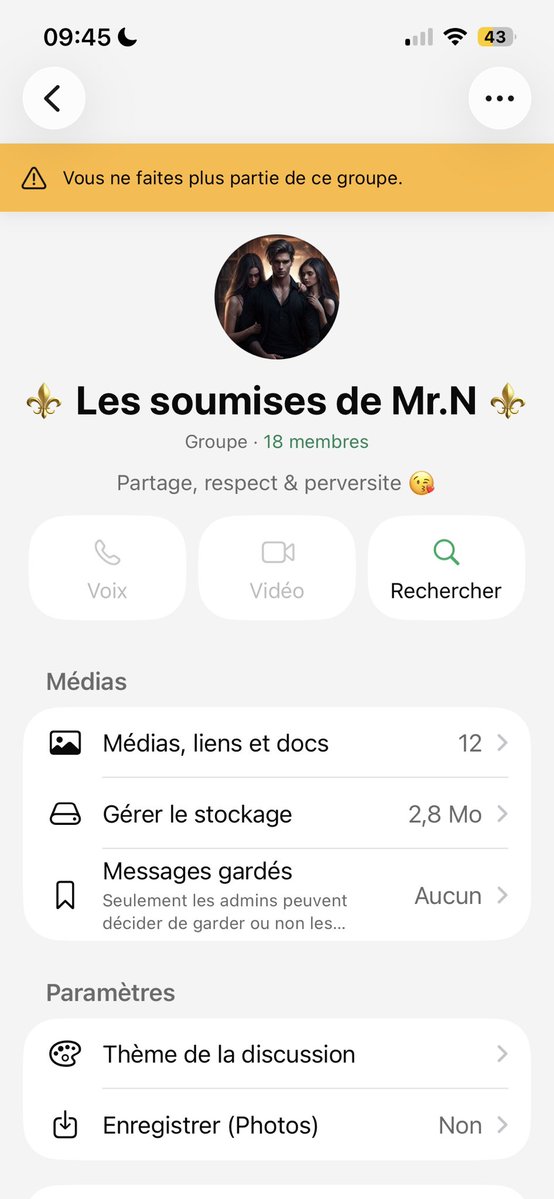Open Enregistrer (Photos) setting
Image resolution: width=554 pixels, height=1199 pixels.
point(277,1125)
